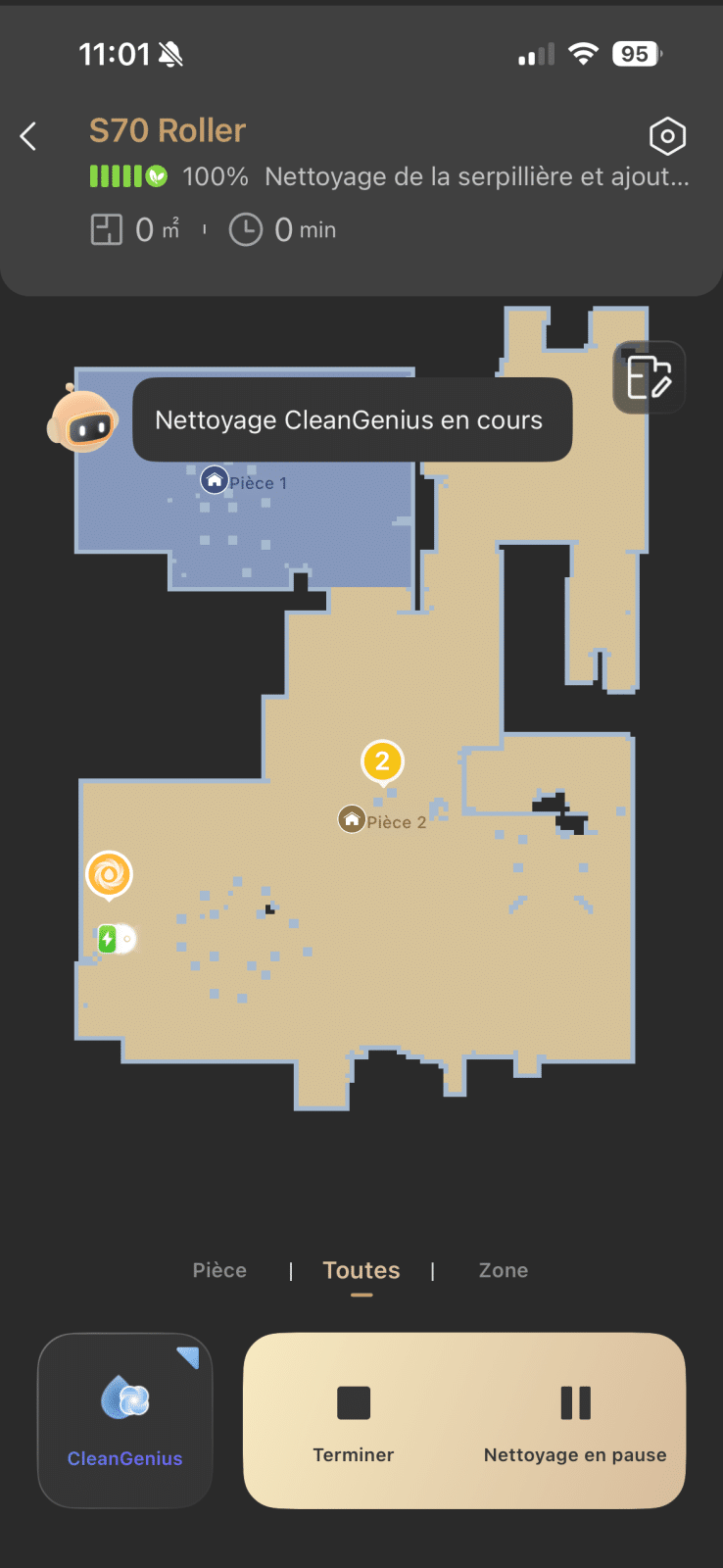Open the map edit tool
Image resolution: width=723 pixels, height=1568 pixels.
point(649,377)
